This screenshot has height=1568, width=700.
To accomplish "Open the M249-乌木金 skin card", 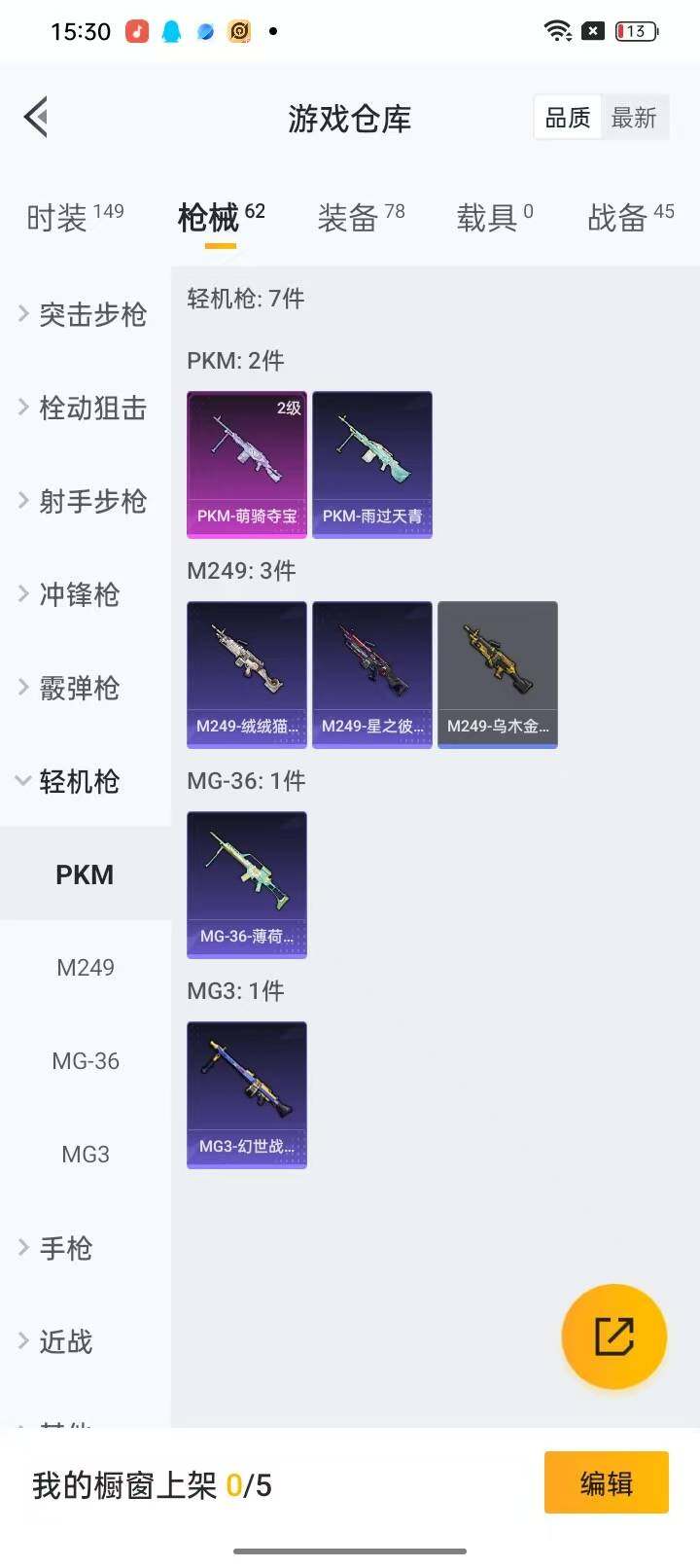I will tap(498, 675).
